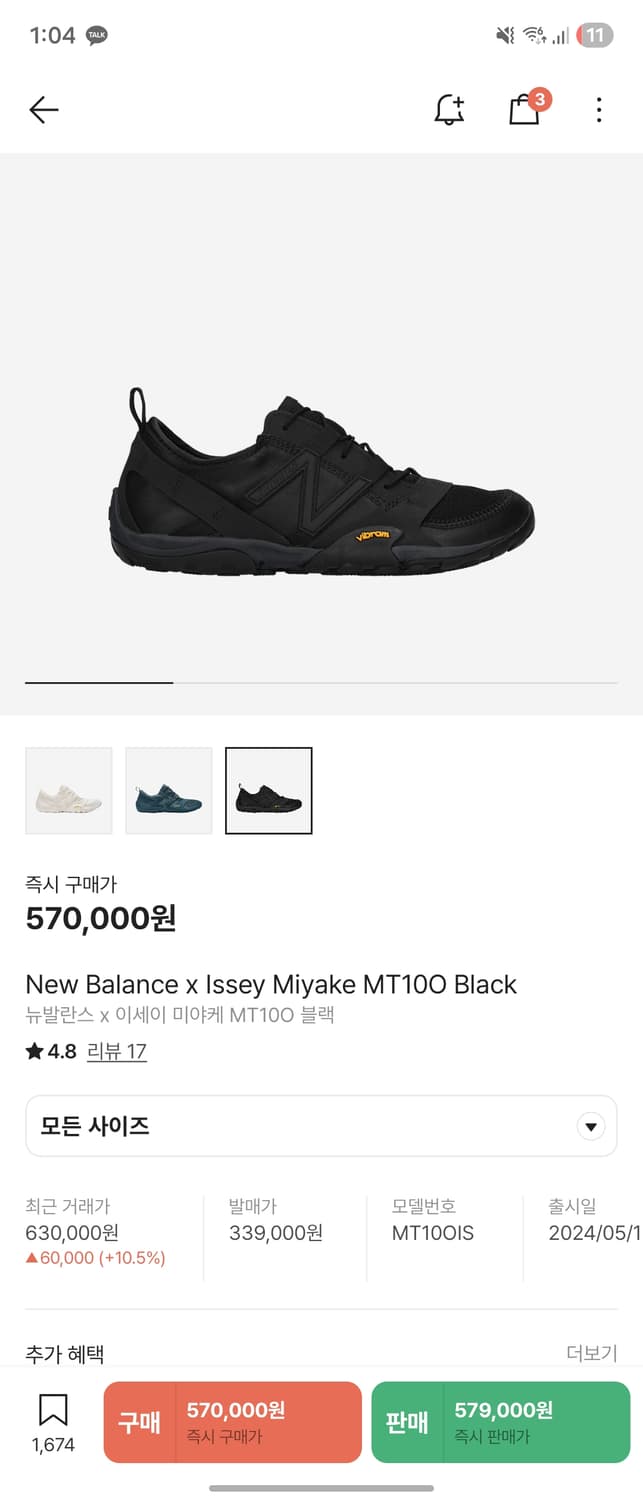Image resolution: width=643 pixels, height=1500 pixels.
Task: Bookmark this product with 1,674 saves
Action: tap(53, 1422)
